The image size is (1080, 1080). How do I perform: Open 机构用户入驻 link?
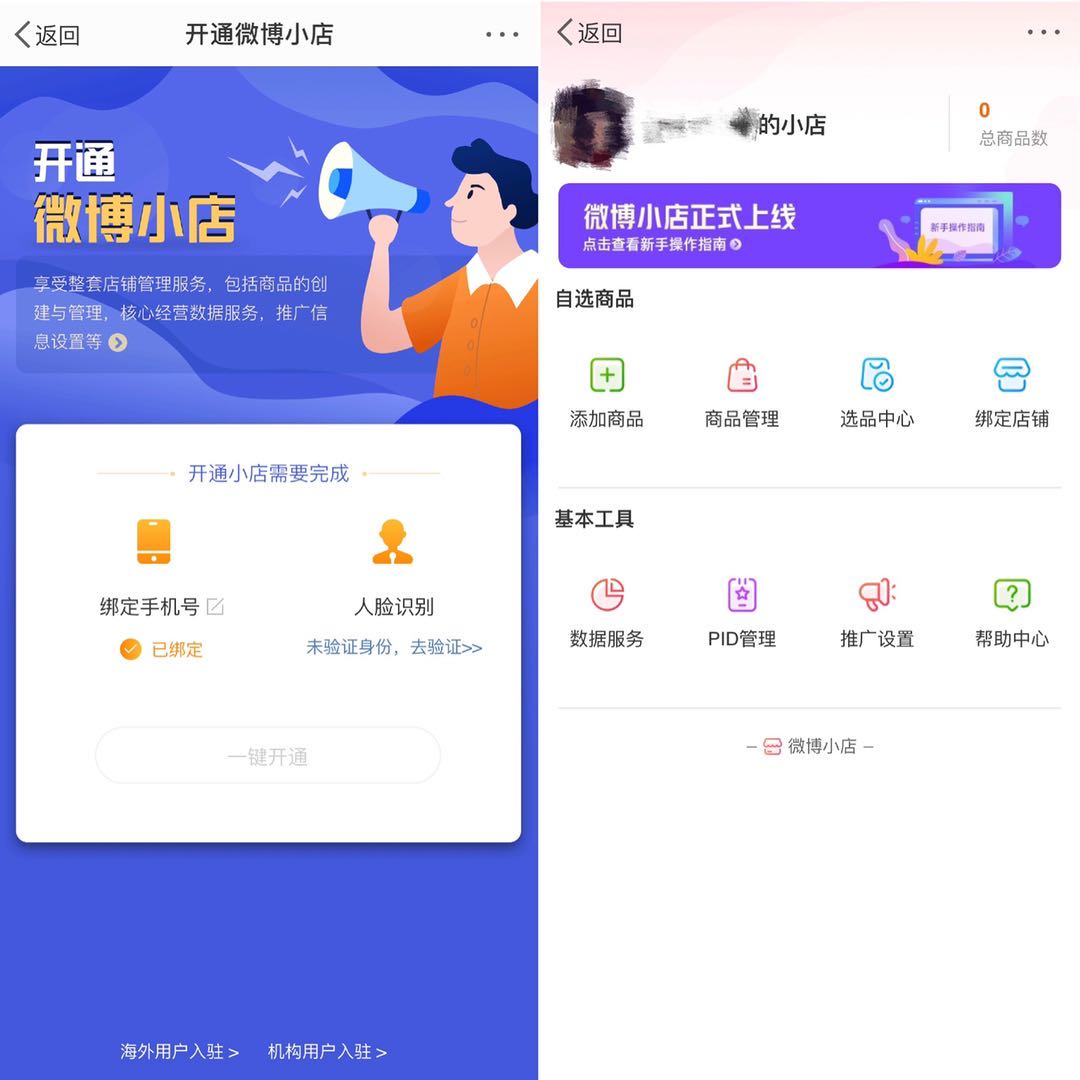pyautogui.click(x=327, y=1051)
